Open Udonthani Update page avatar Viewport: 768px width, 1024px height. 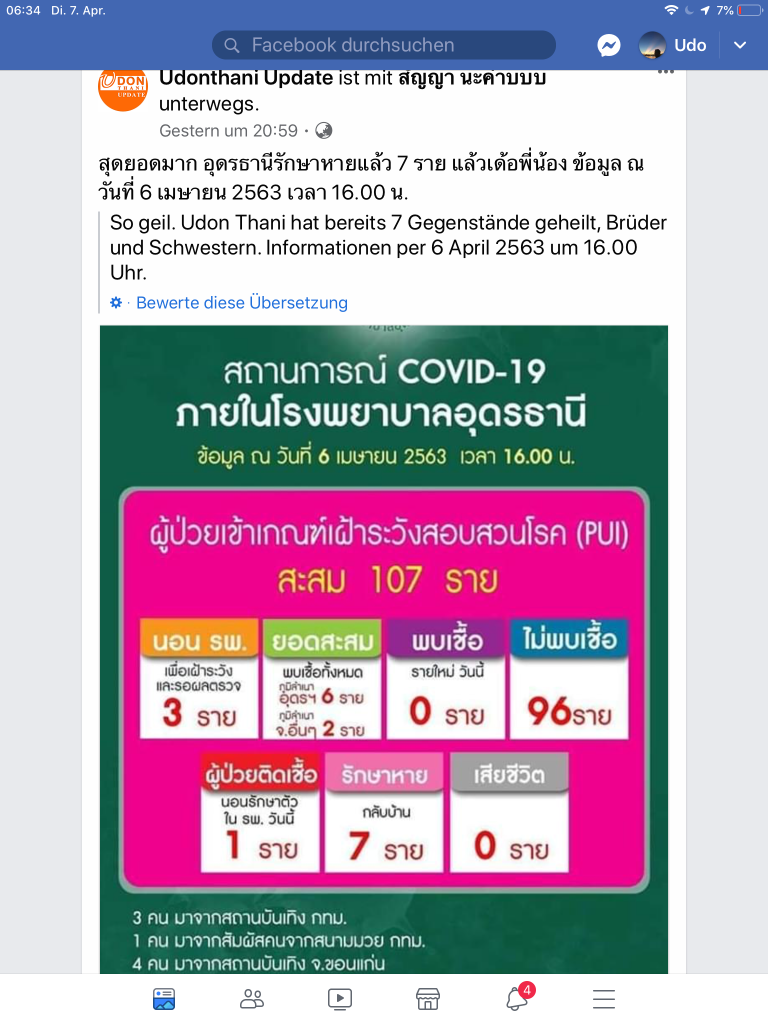123,87
